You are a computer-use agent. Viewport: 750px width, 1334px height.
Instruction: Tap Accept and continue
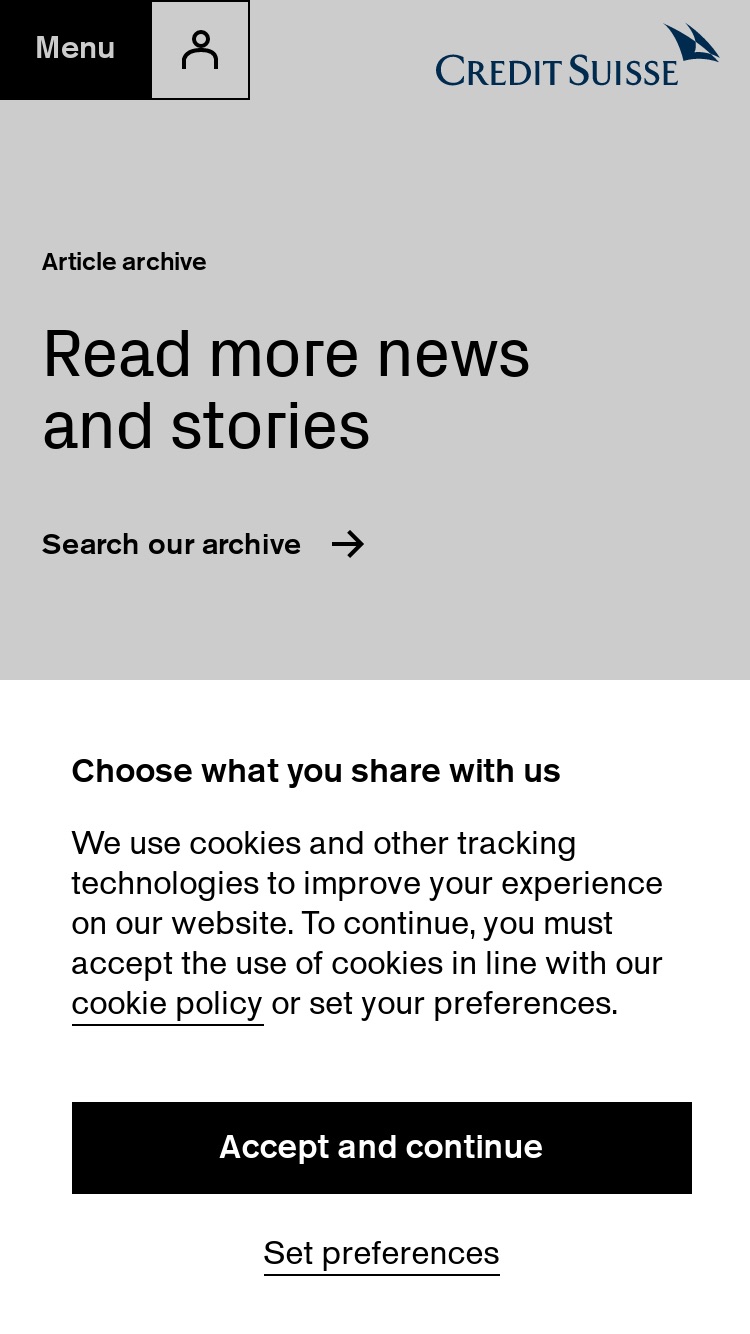pyautogui.click(x=382, y=1148)
